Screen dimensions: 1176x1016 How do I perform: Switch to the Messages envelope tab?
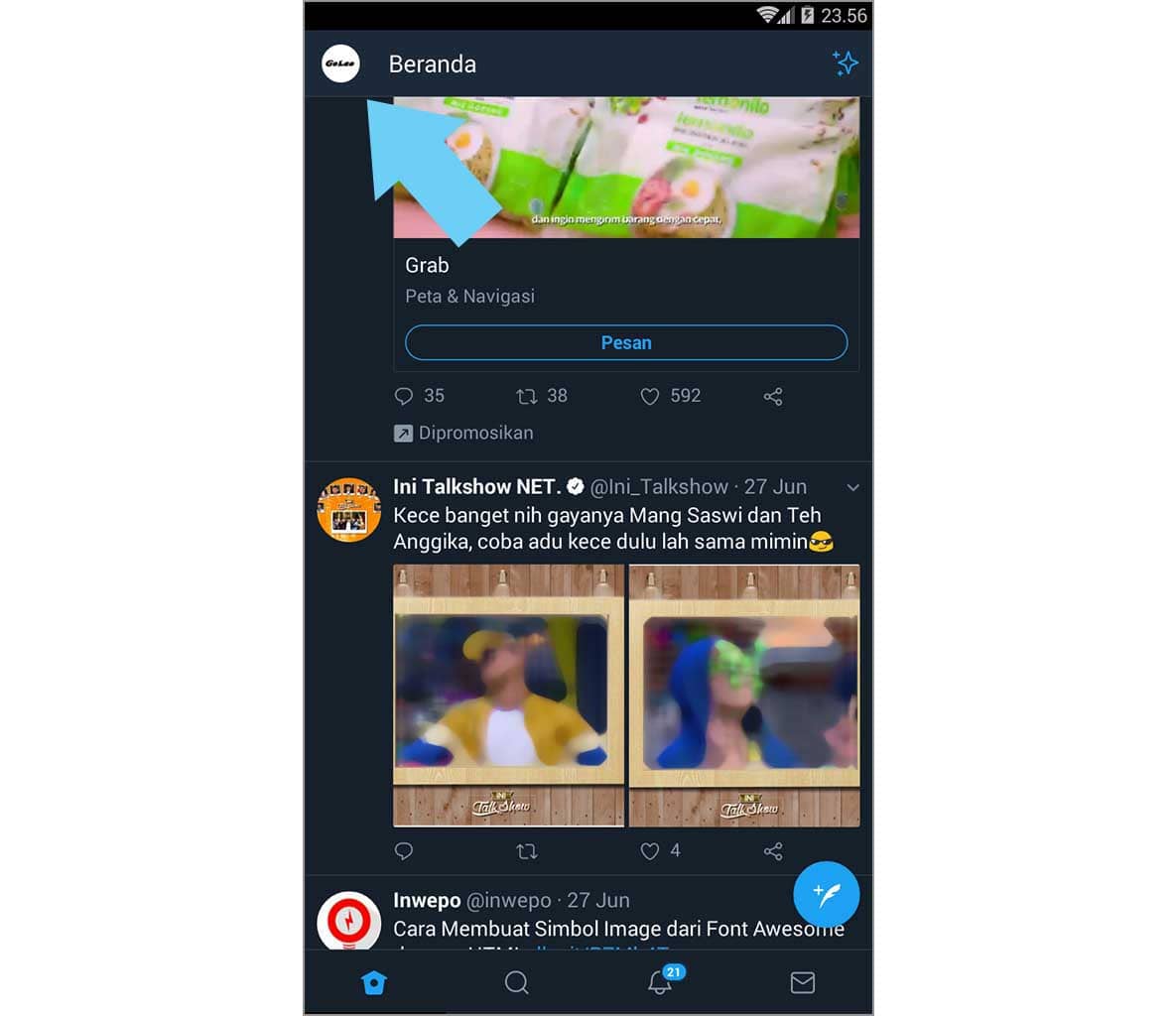point(802,982)
